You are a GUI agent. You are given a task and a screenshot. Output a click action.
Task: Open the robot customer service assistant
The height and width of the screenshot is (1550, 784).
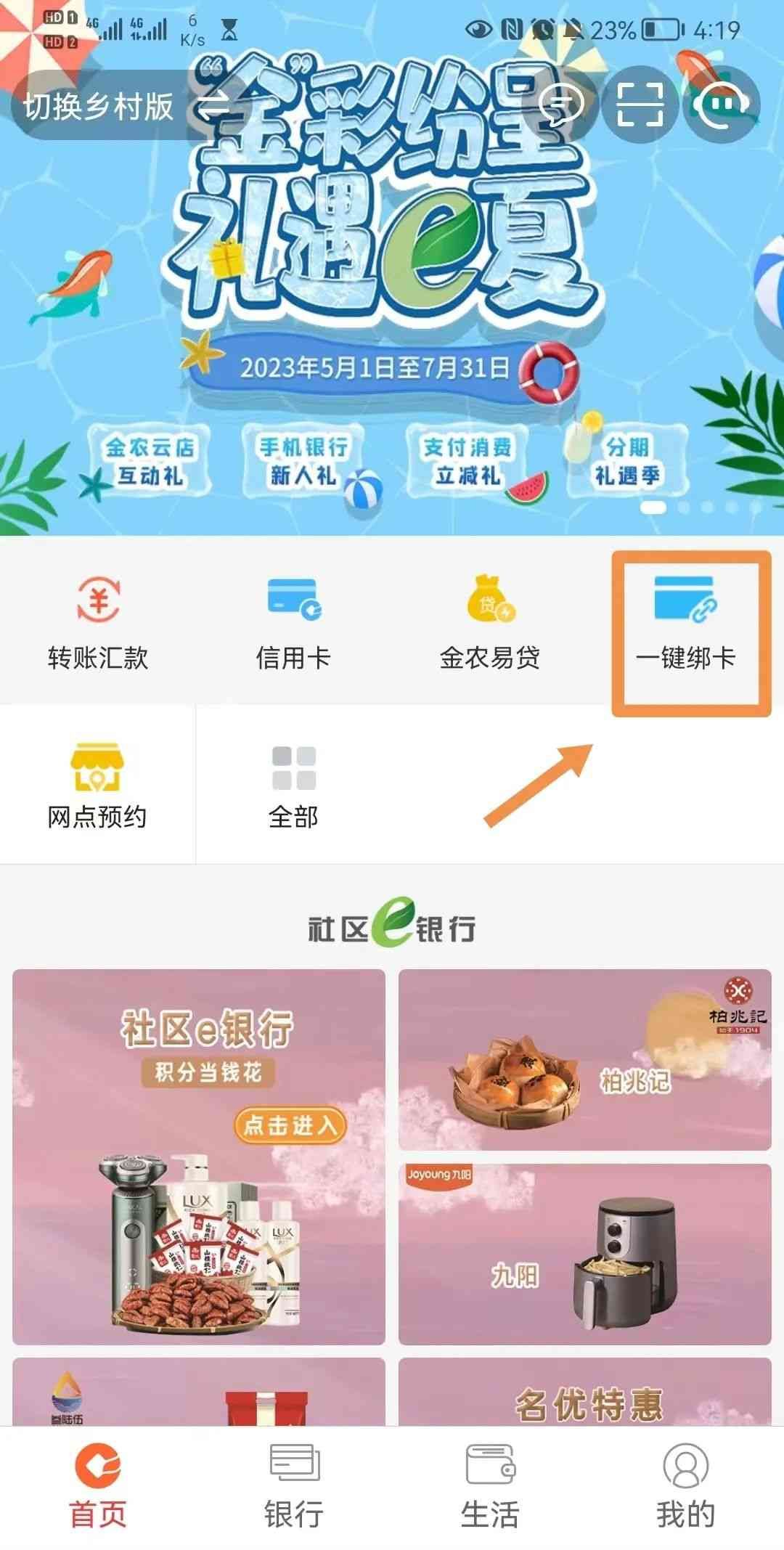point(722,105)
